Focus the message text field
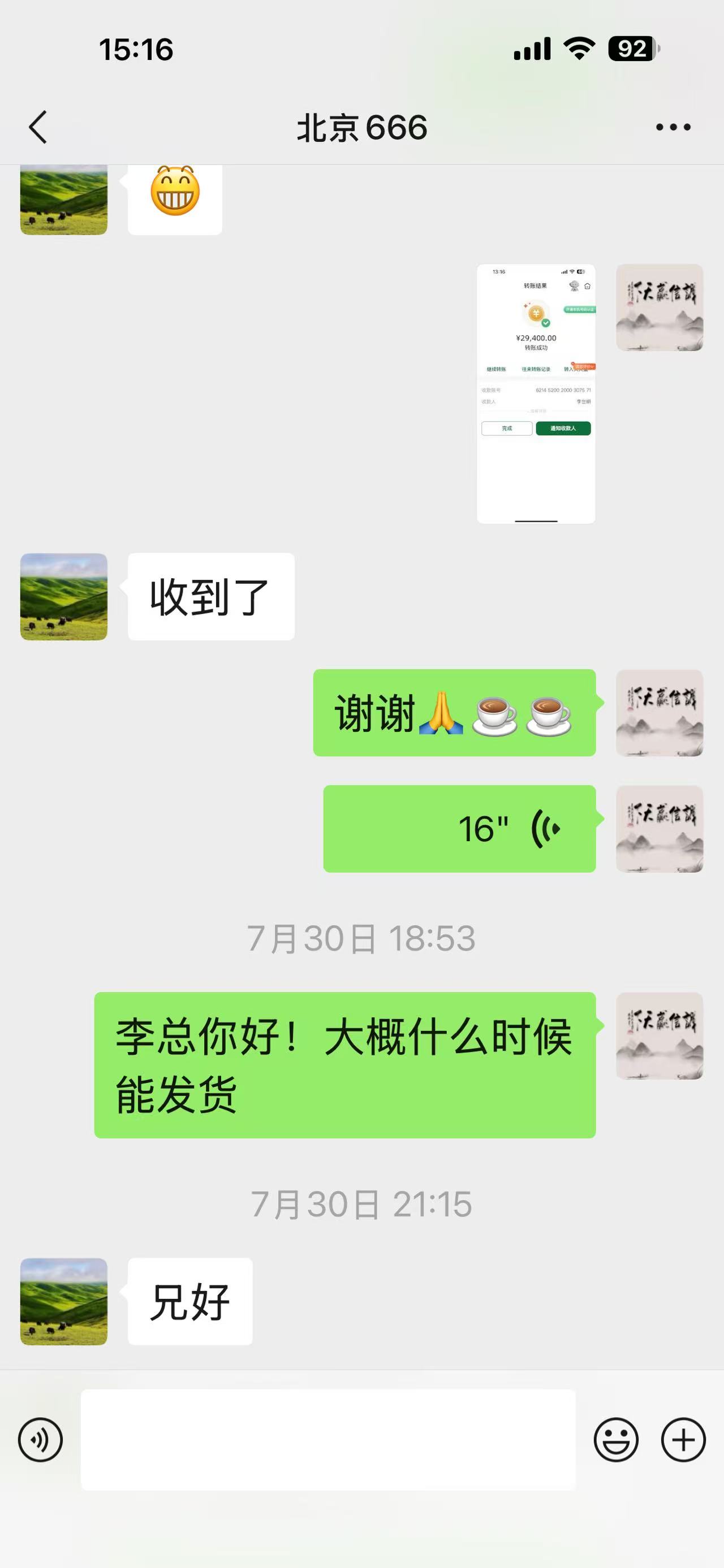The width and height of the screenshot is (724, 1568). [x=328, y=1440]
